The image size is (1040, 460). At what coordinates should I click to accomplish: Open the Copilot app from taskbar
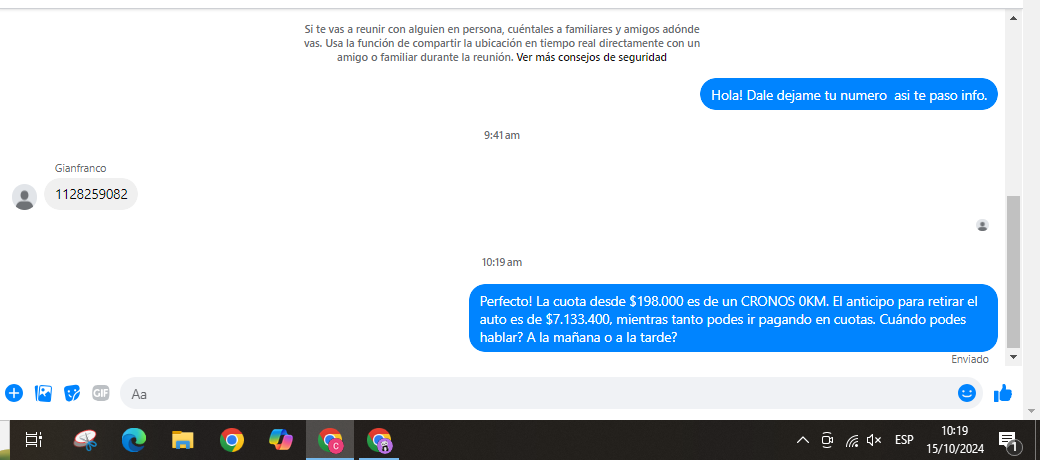coord(280,440)
